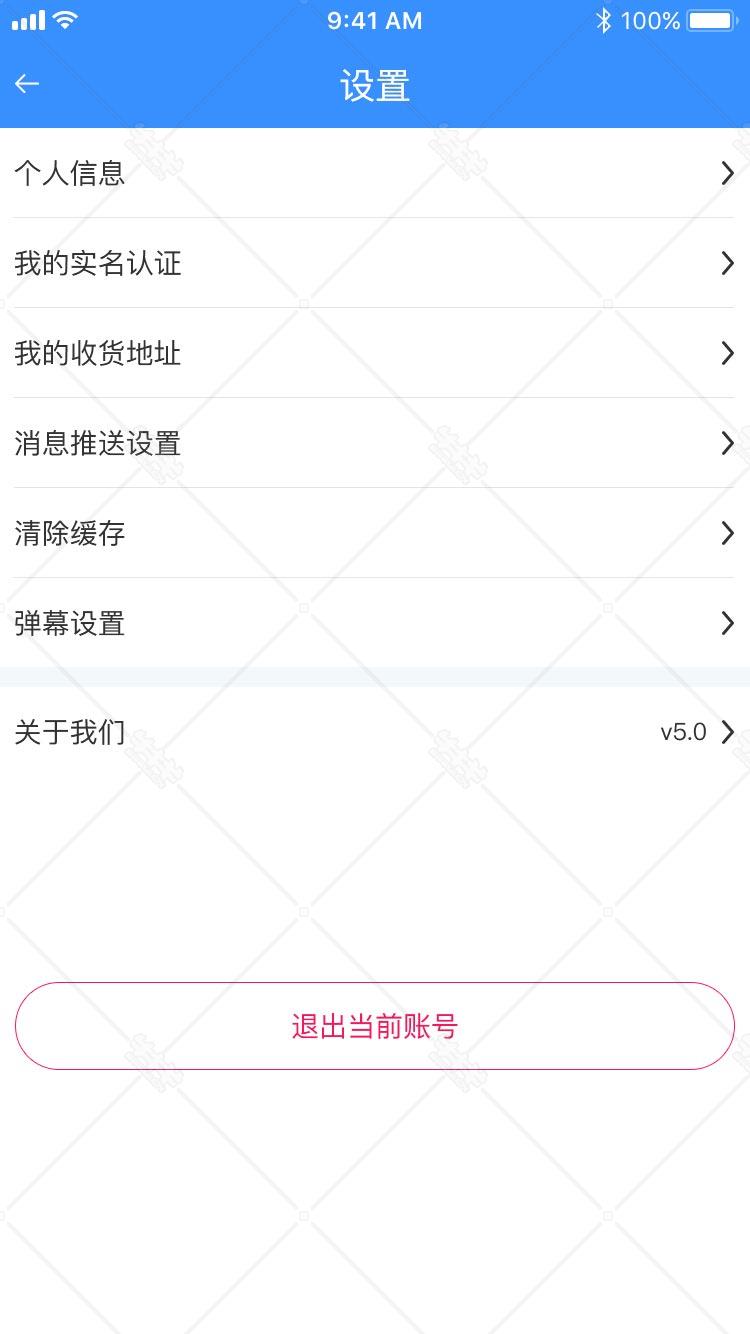Open 我的收货地址
750x1334 pixels.
[375, 353]
